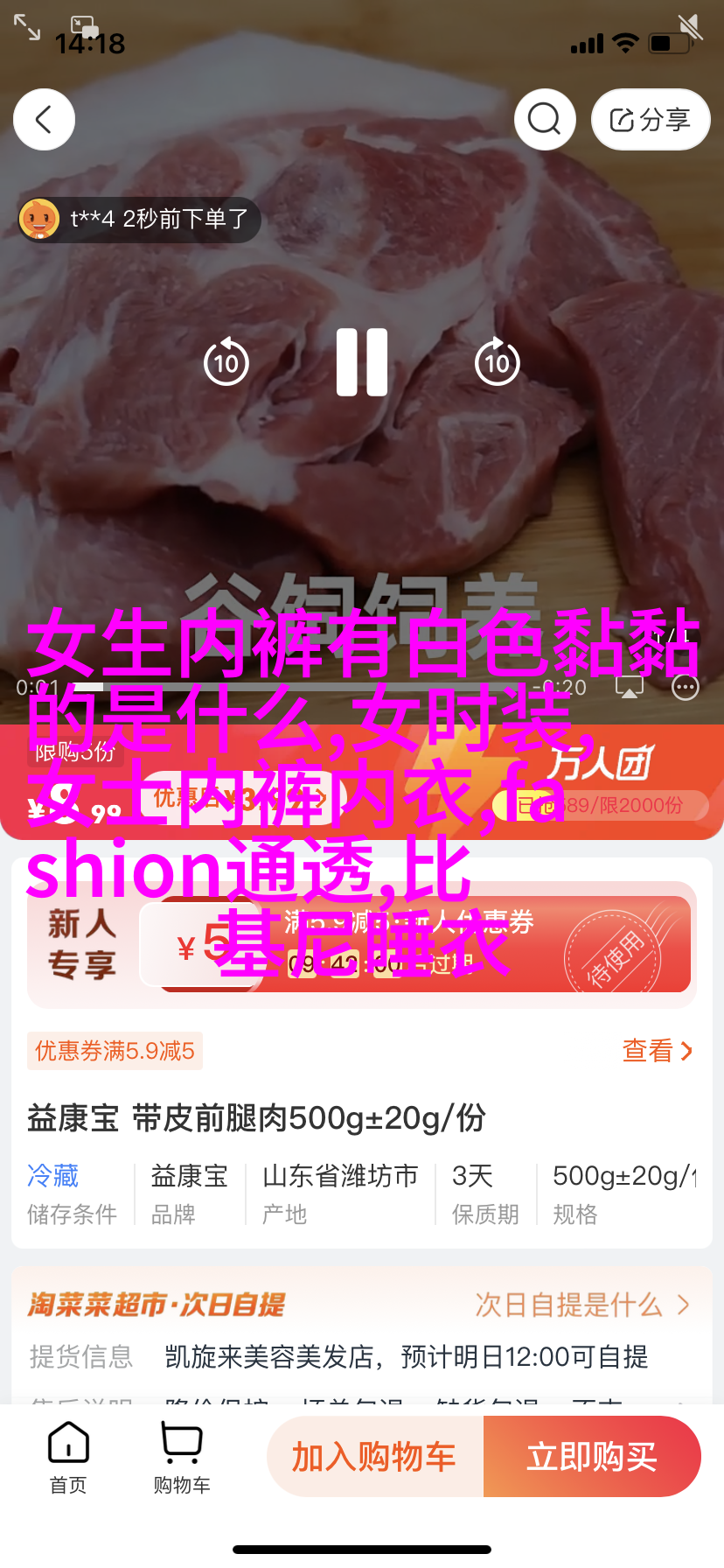Image resolution: width=724 pixels, height=1568 pixels.
Task: Open search with the magnifier icon
Action: 545,119
